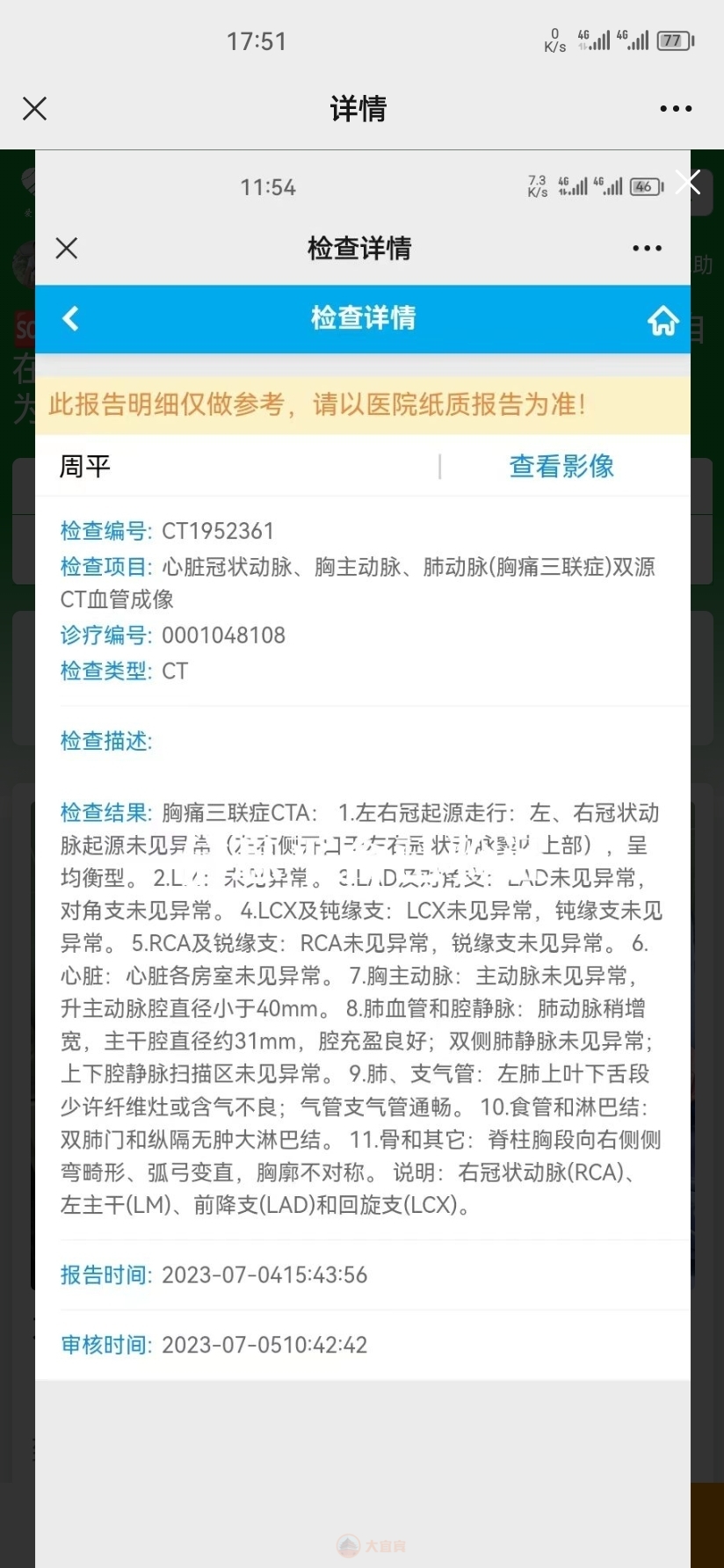Close the 详情 page
The width and height of the screenshot is (724, 1568).
(x=34, y=109)
